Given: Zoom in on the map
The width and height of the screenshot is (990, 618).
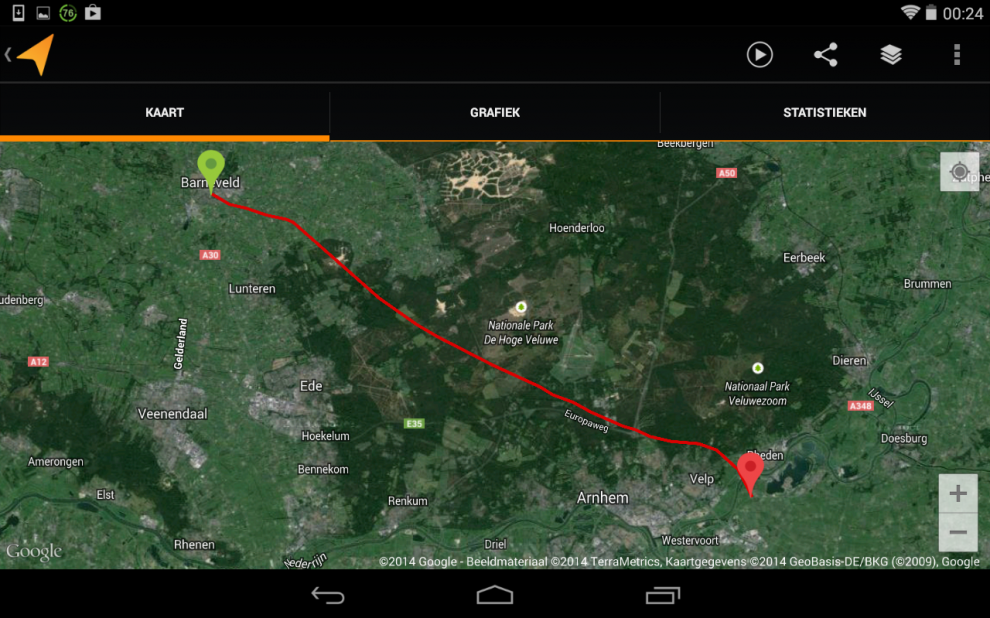Looking at the screenshot, I should click(958, 494).
